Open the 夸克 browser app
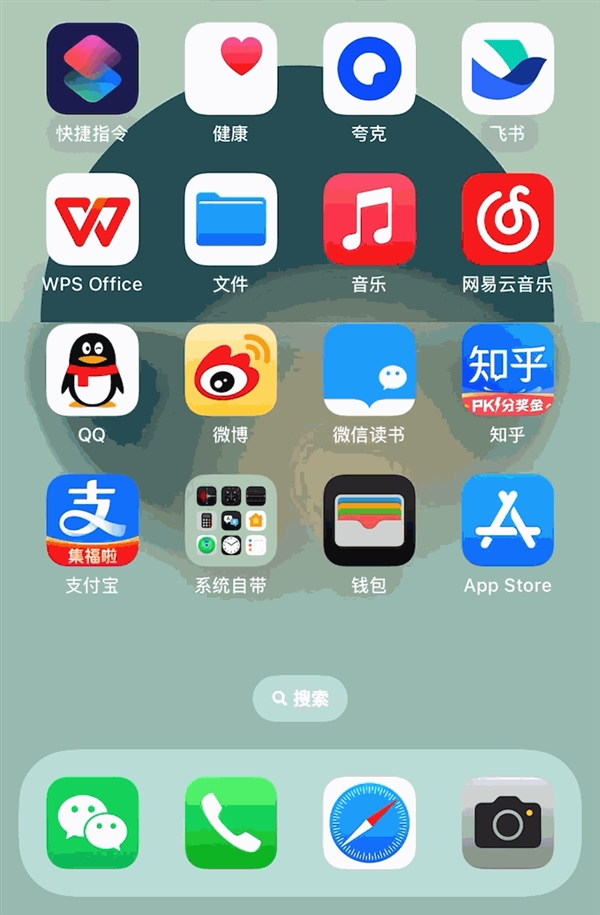 (369, 68)
